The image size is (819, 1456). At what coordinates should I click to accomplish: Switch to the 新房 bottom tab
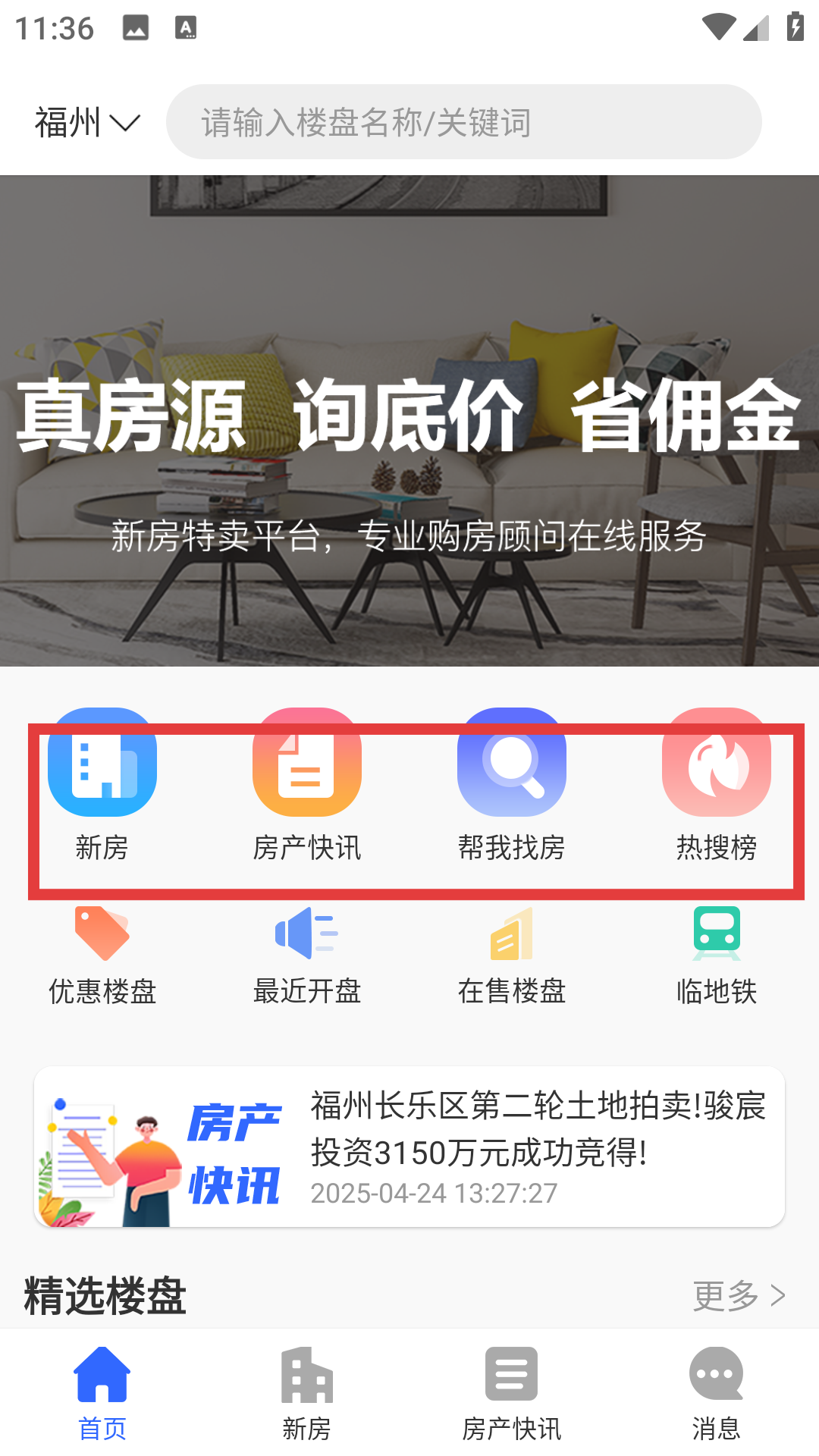coord(306,1394)
